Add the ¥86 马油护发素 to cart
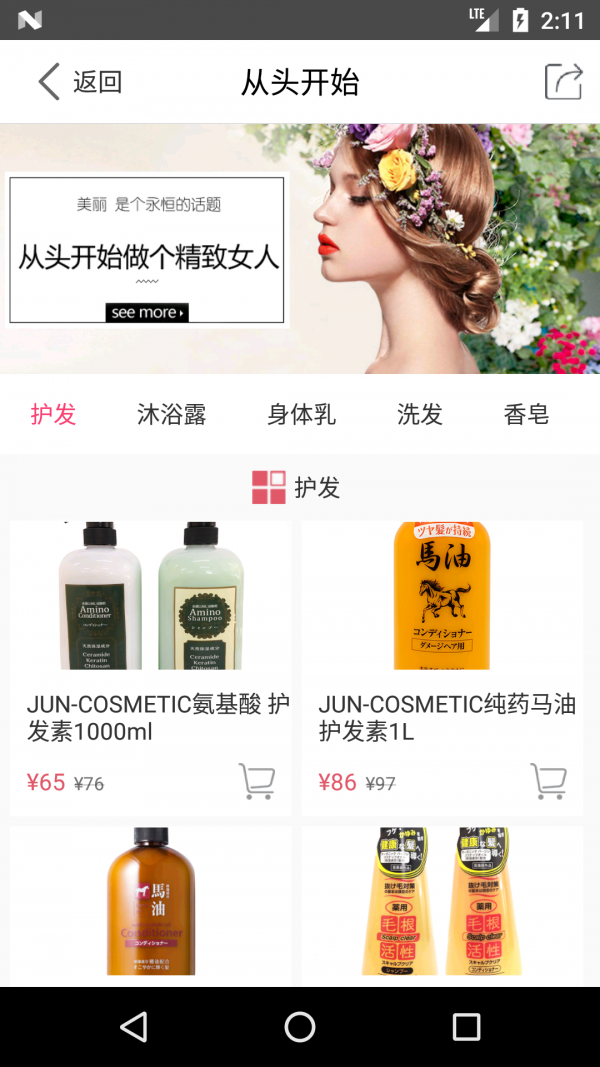600x1067 pixels. point(548,781)
